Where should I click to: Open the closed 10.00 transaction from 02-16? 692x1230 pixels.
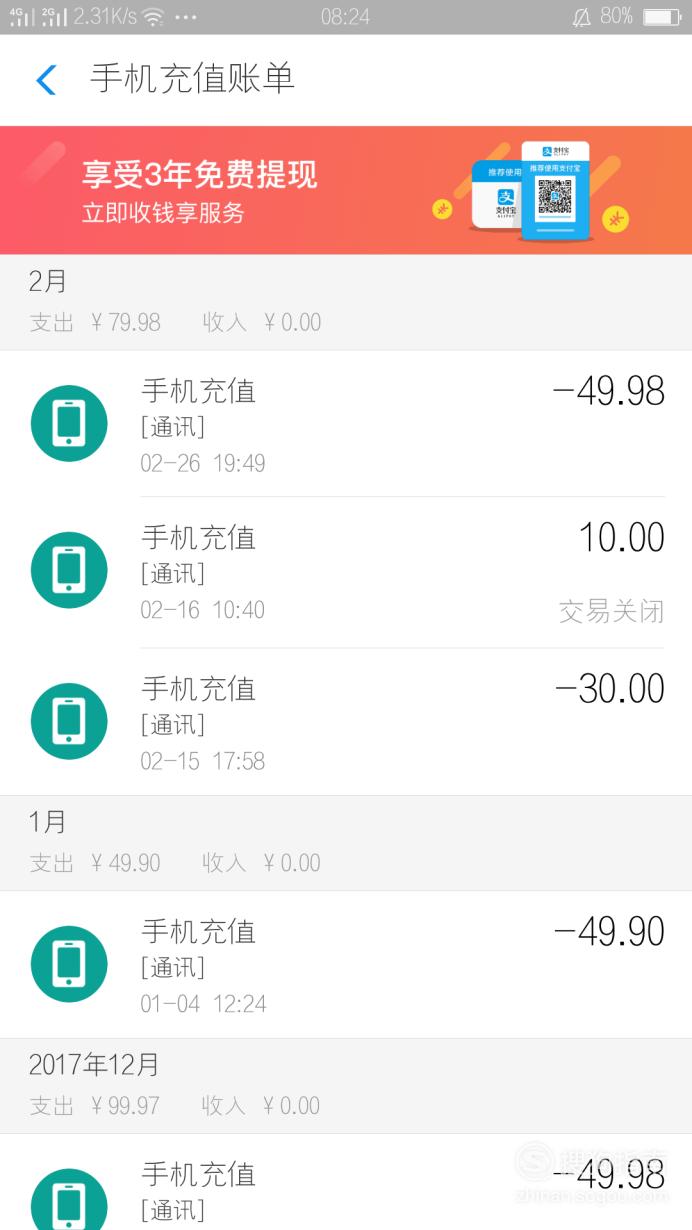[346, 572]
